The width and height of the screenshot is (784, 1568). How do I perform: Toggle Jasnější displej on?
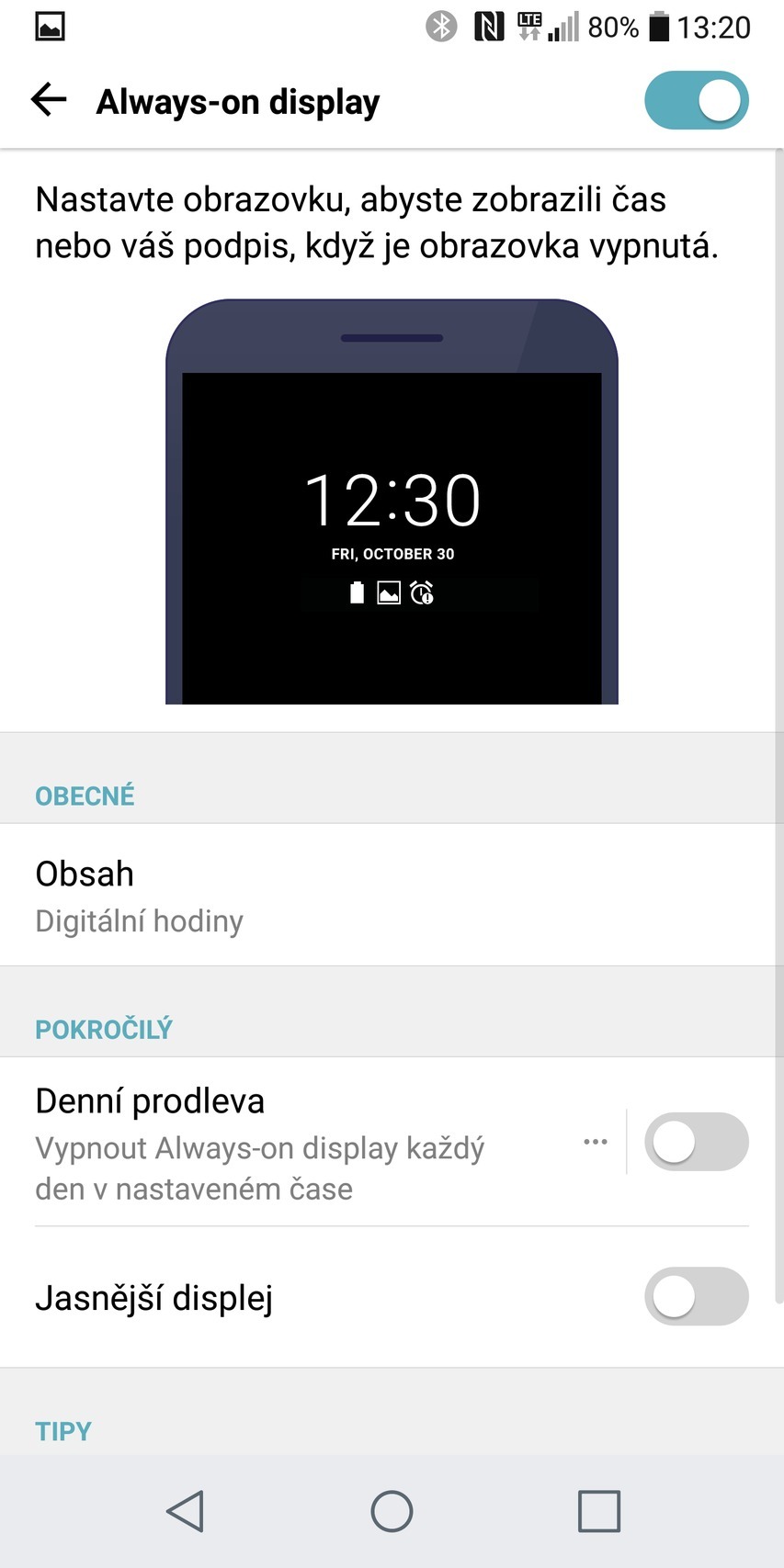[x=696, y=1296]
